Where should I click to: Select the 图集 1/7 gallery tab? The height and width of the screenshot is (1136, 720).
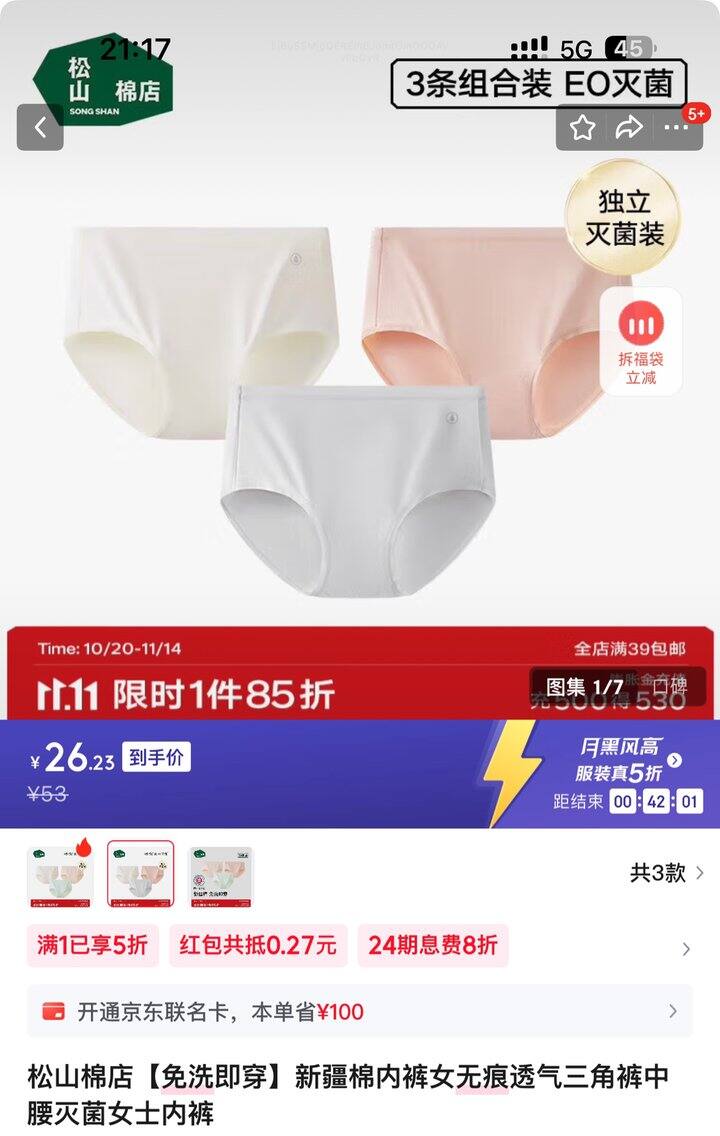585,687
